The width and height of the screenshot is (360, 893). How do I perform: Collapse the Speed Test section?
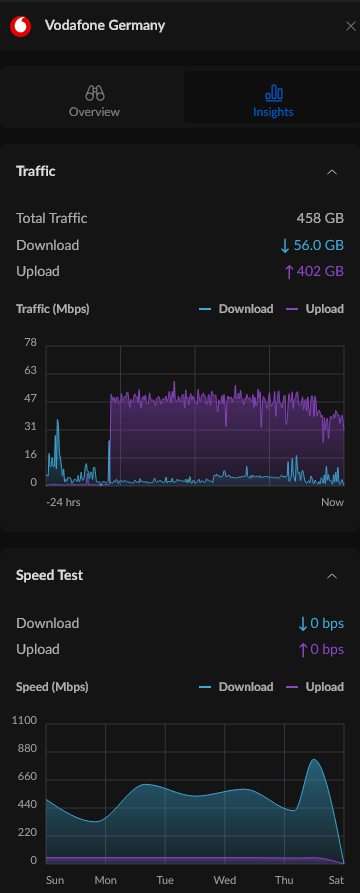(x=332, y=576)
